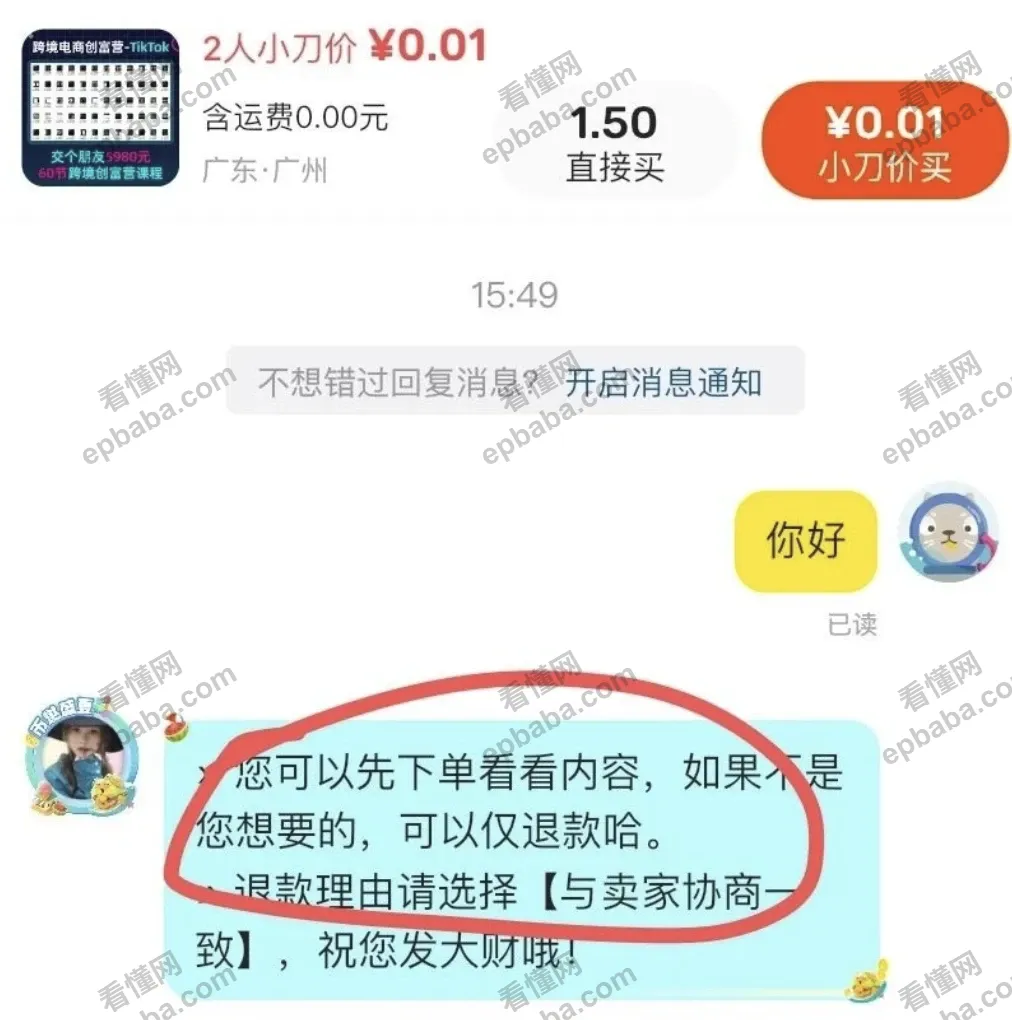Buy at the ¥0.01 小刀价 price
The height and width of the screenshot is (1020, 1012).
(885, 142)
